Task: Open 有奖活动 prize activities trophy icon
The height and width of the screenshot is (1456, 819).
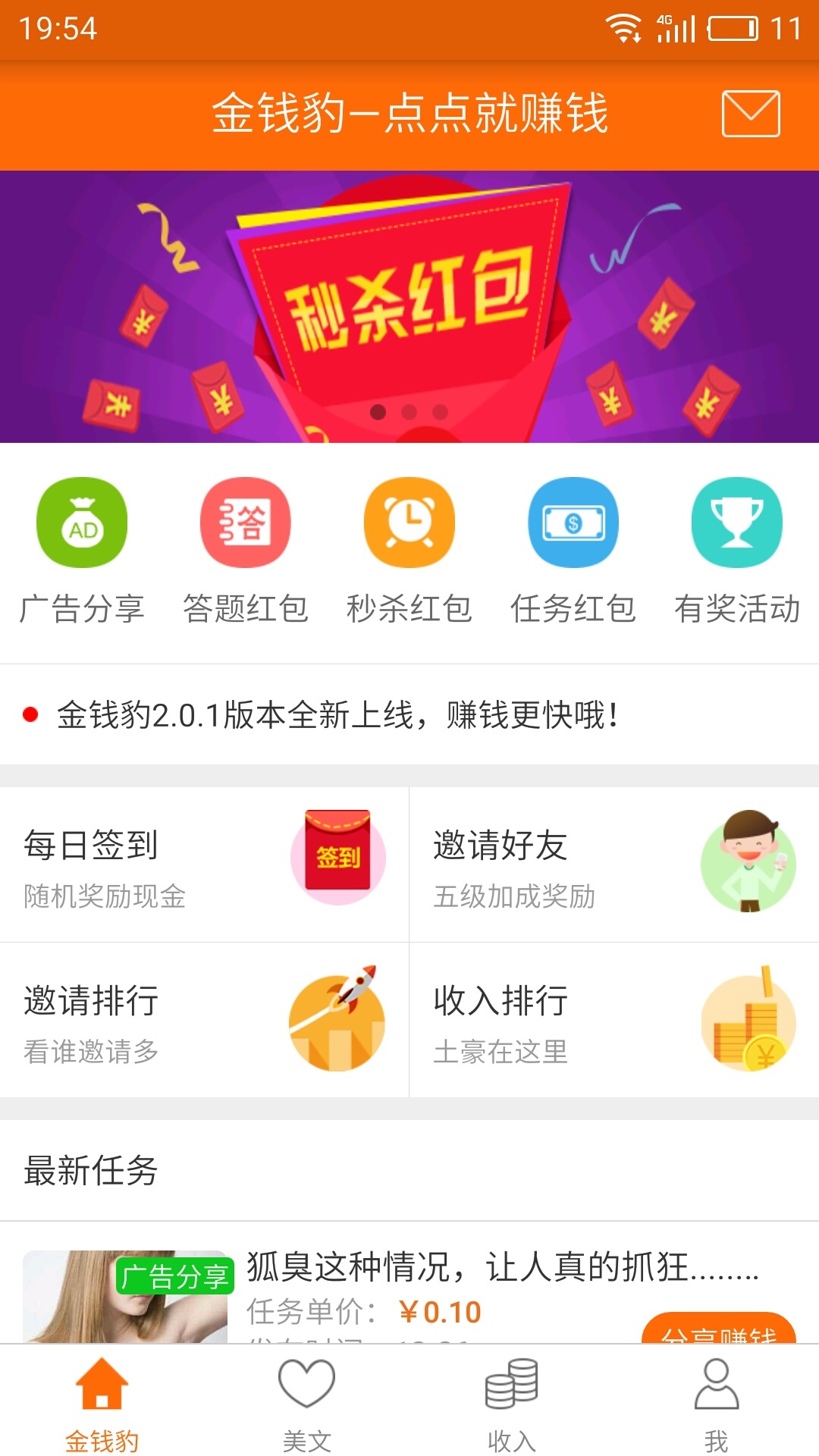Action: [737, 522]
